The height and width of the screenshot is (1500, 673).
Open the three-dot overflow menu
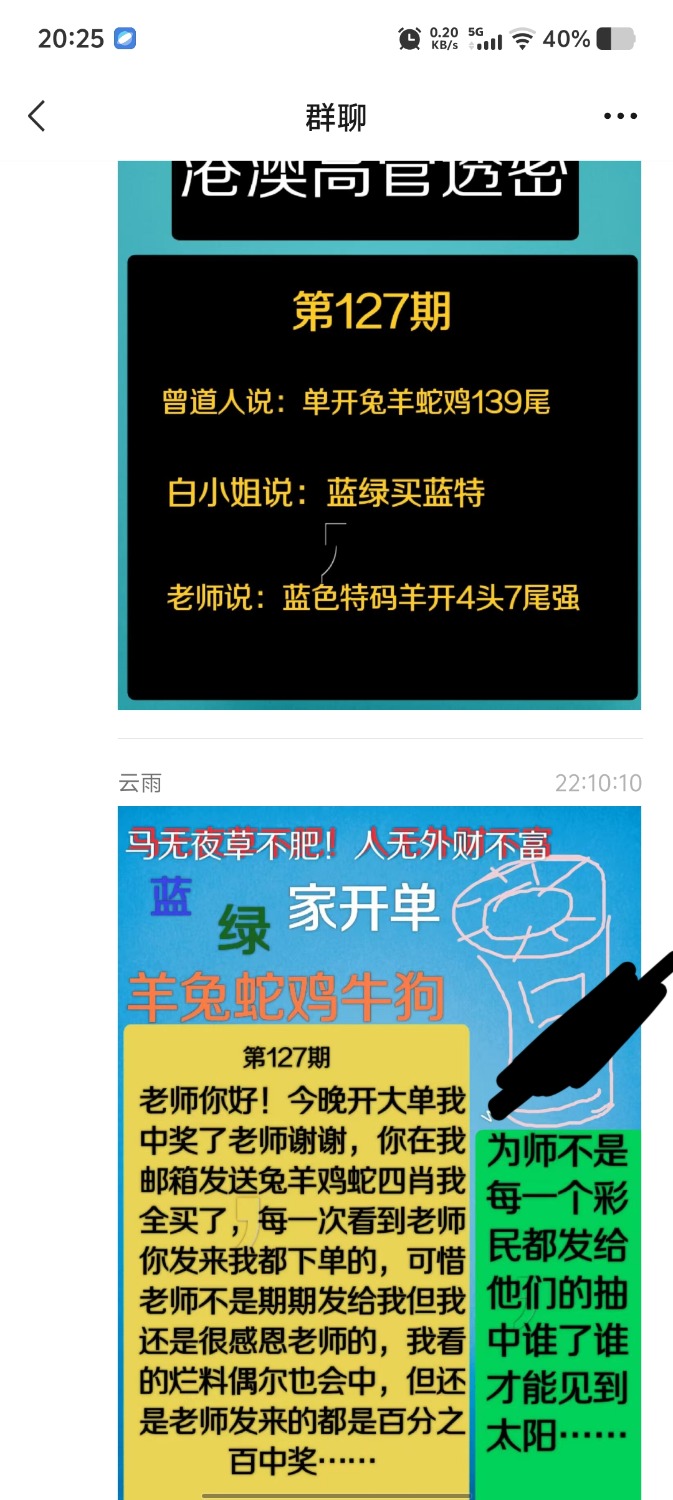click(x=620, y=117)
